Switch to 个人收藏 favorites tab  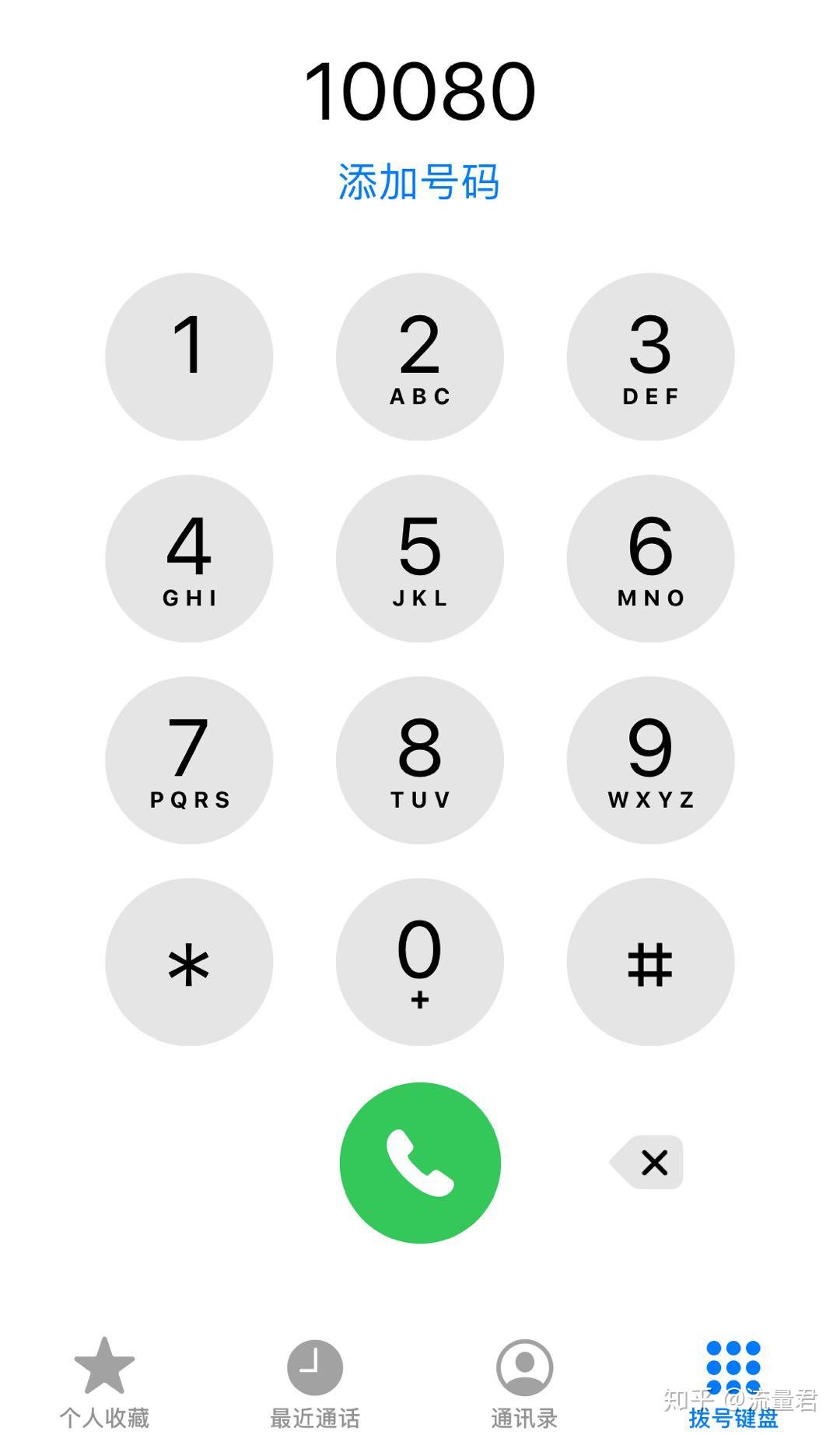pyautogui.click(x=104, y=1384)
